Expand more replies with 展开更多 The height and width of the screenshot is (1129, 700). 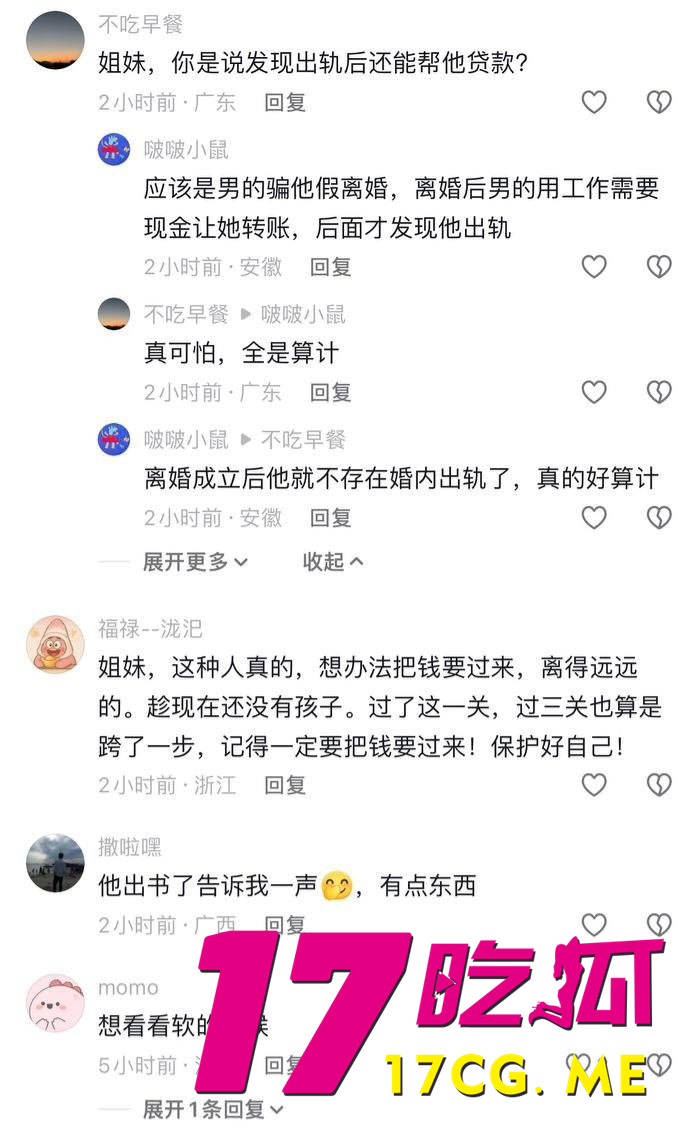[195, 562]
